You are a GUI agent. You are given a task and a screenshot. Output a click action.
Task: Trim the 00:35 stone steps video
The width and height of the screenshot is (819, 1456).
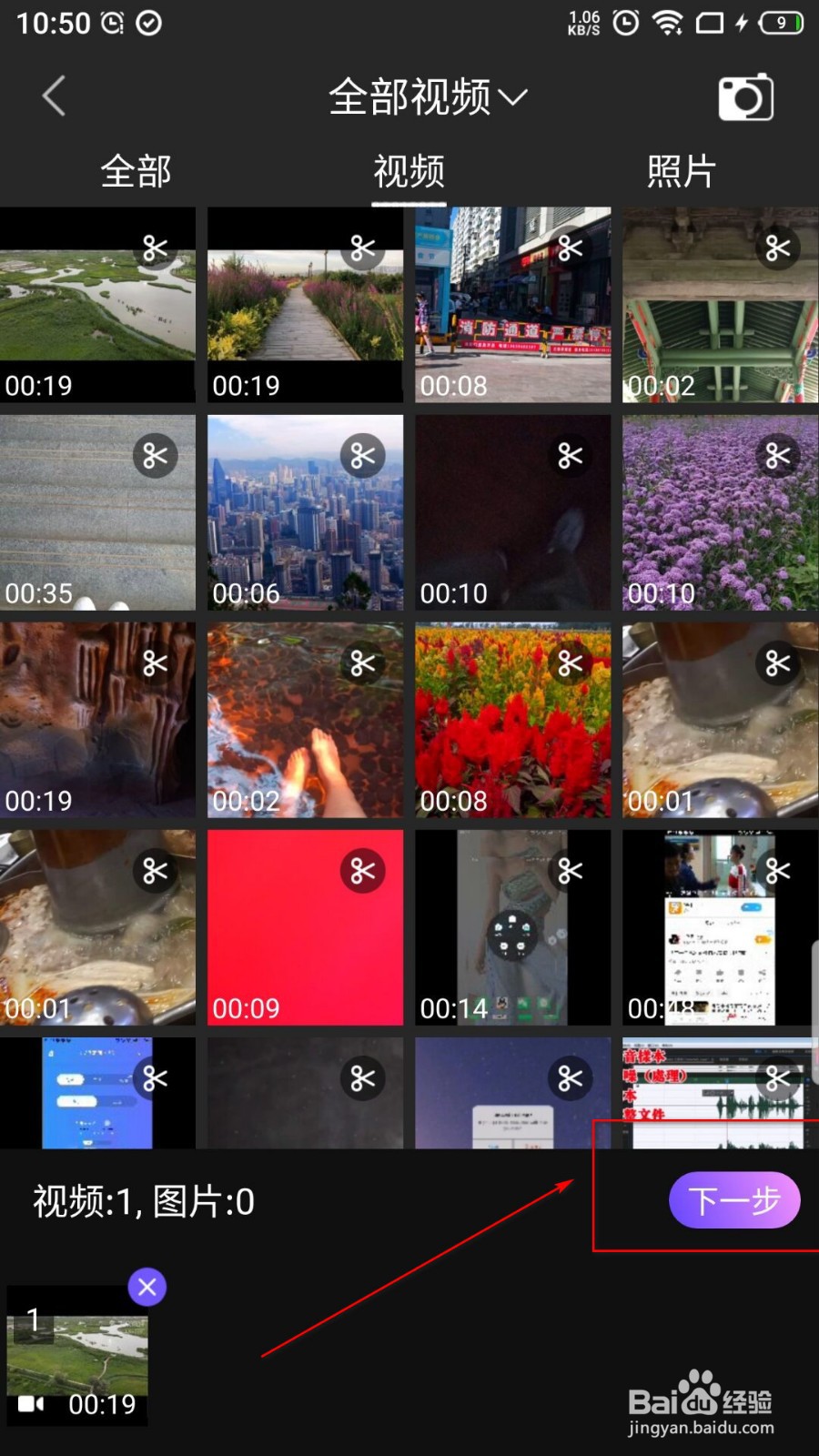(155, 456)
